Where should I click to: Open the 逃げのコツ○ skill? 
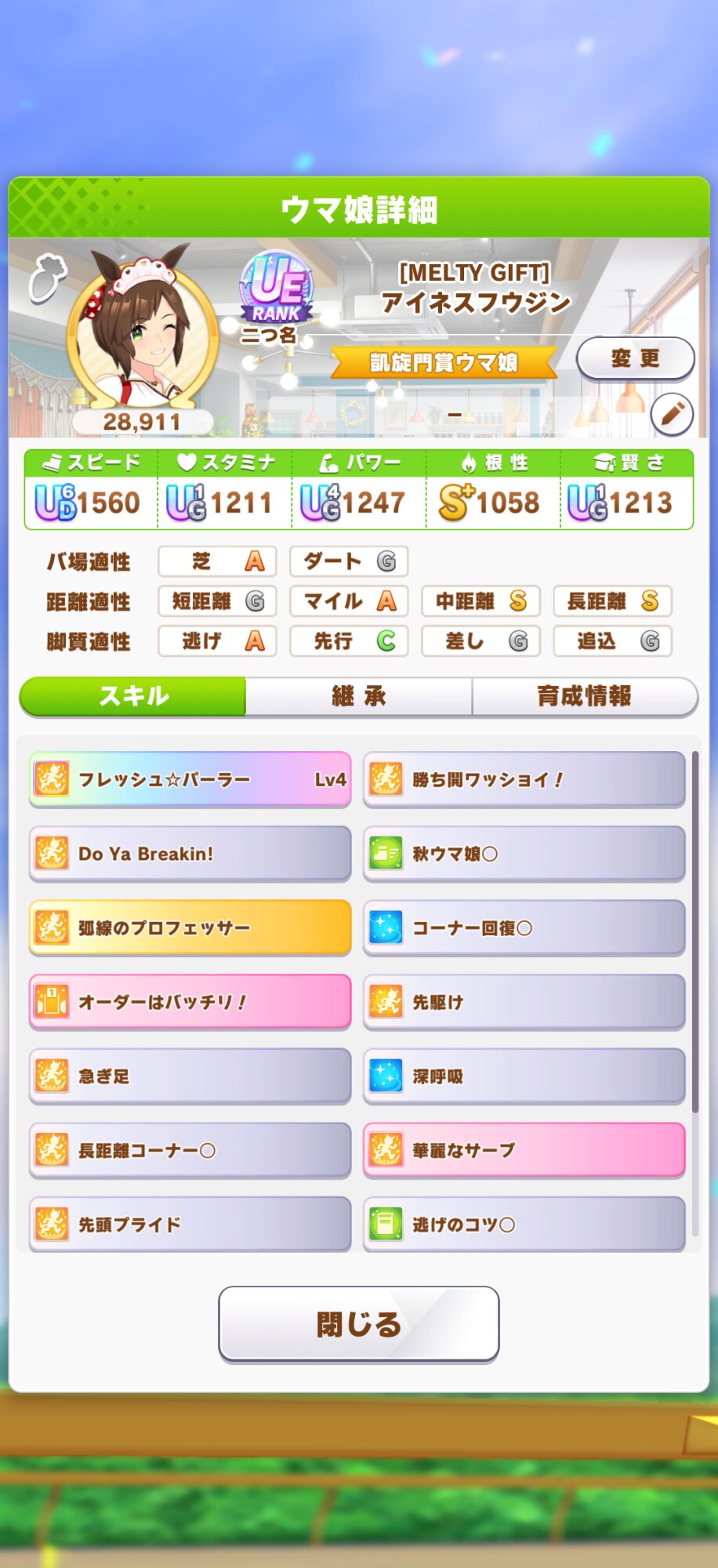pyautogui.click(x=524, y=1223)
